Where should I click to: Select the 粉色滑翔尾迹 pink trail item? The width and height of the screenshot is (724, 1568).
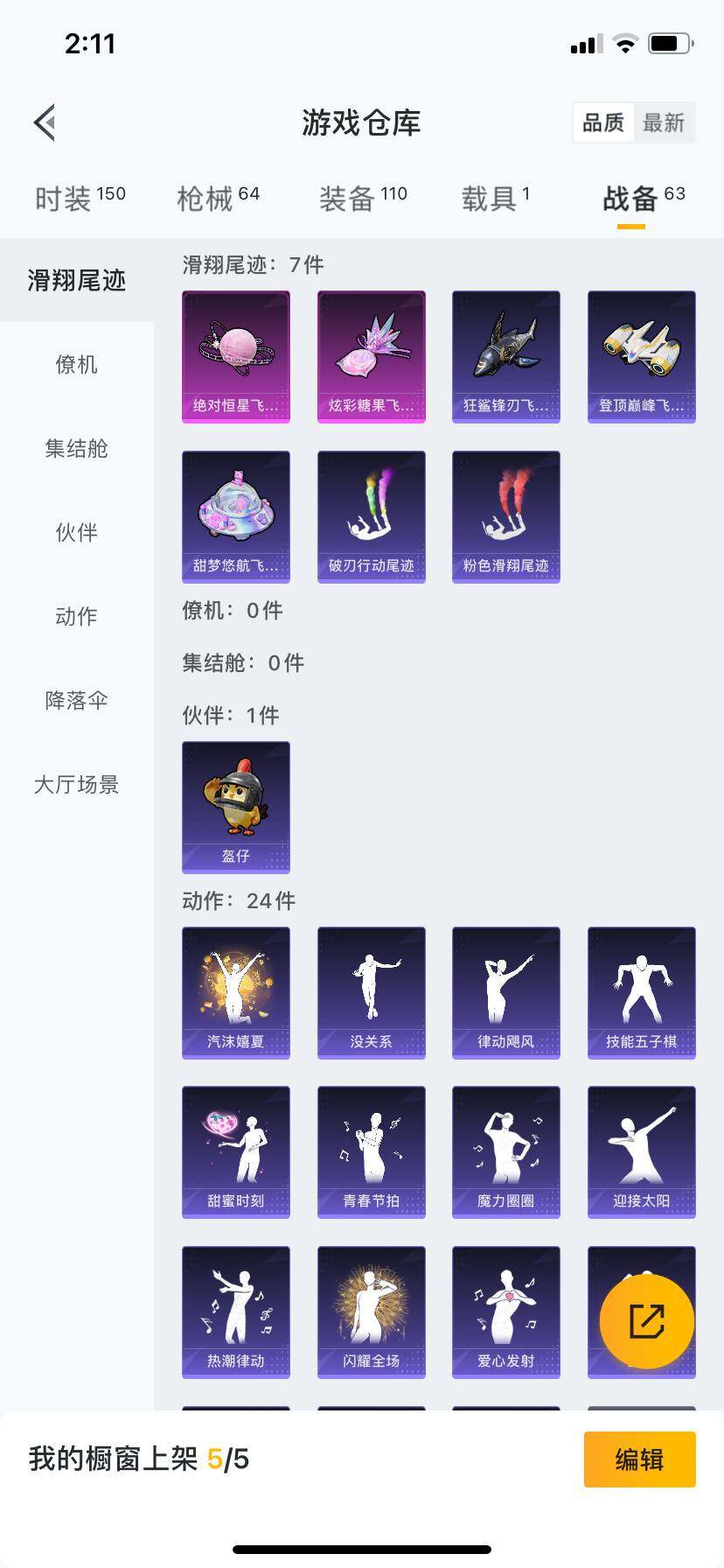(x=505, y=516)
